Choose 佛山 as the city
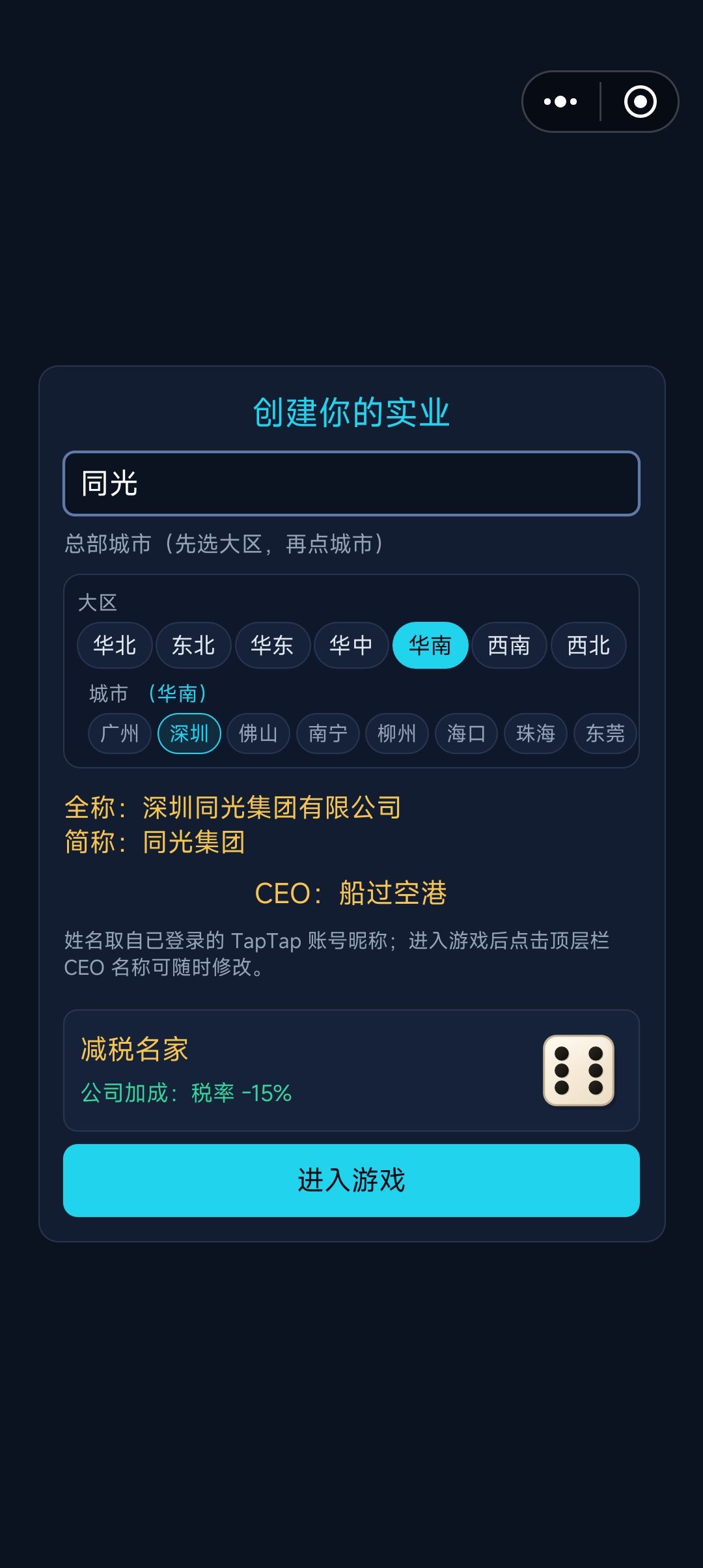Viewport: 703px width, 1568px height. click(x=258, y=734)
